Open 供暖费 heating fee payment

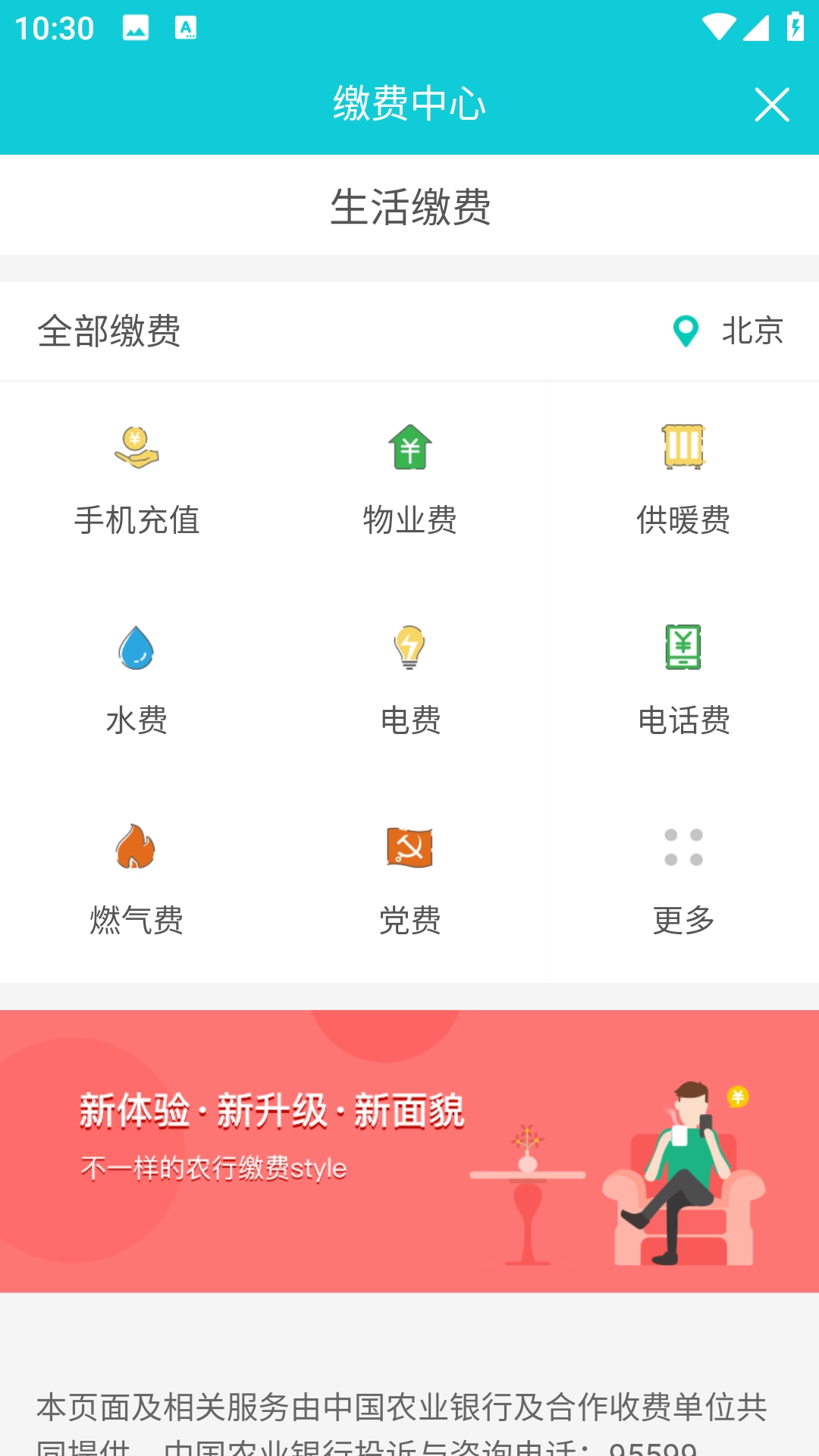(x=683, y=481)
